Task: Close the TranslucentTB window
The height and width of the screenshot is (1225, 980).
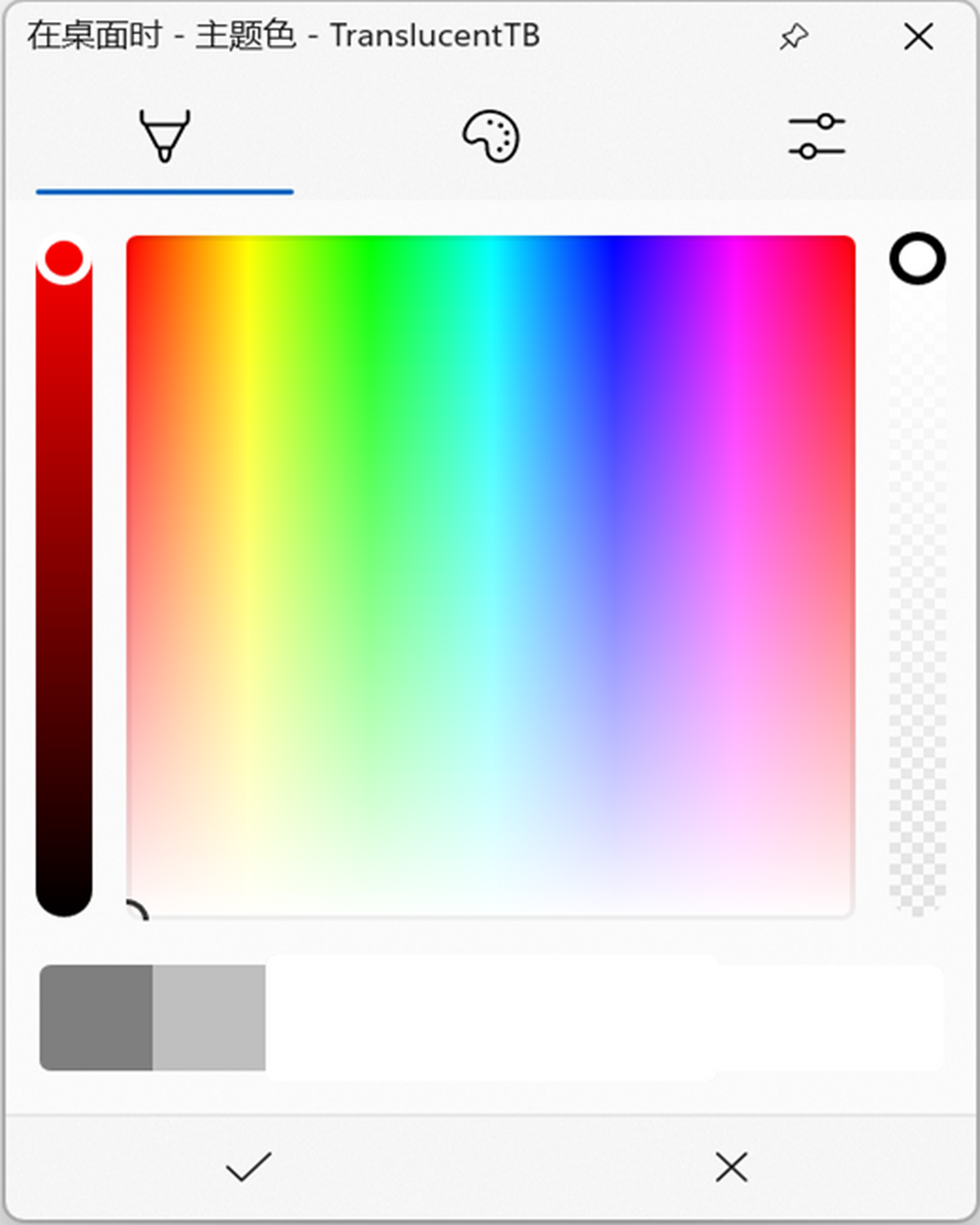Action: pyautogui.click(x=918, y=37)
